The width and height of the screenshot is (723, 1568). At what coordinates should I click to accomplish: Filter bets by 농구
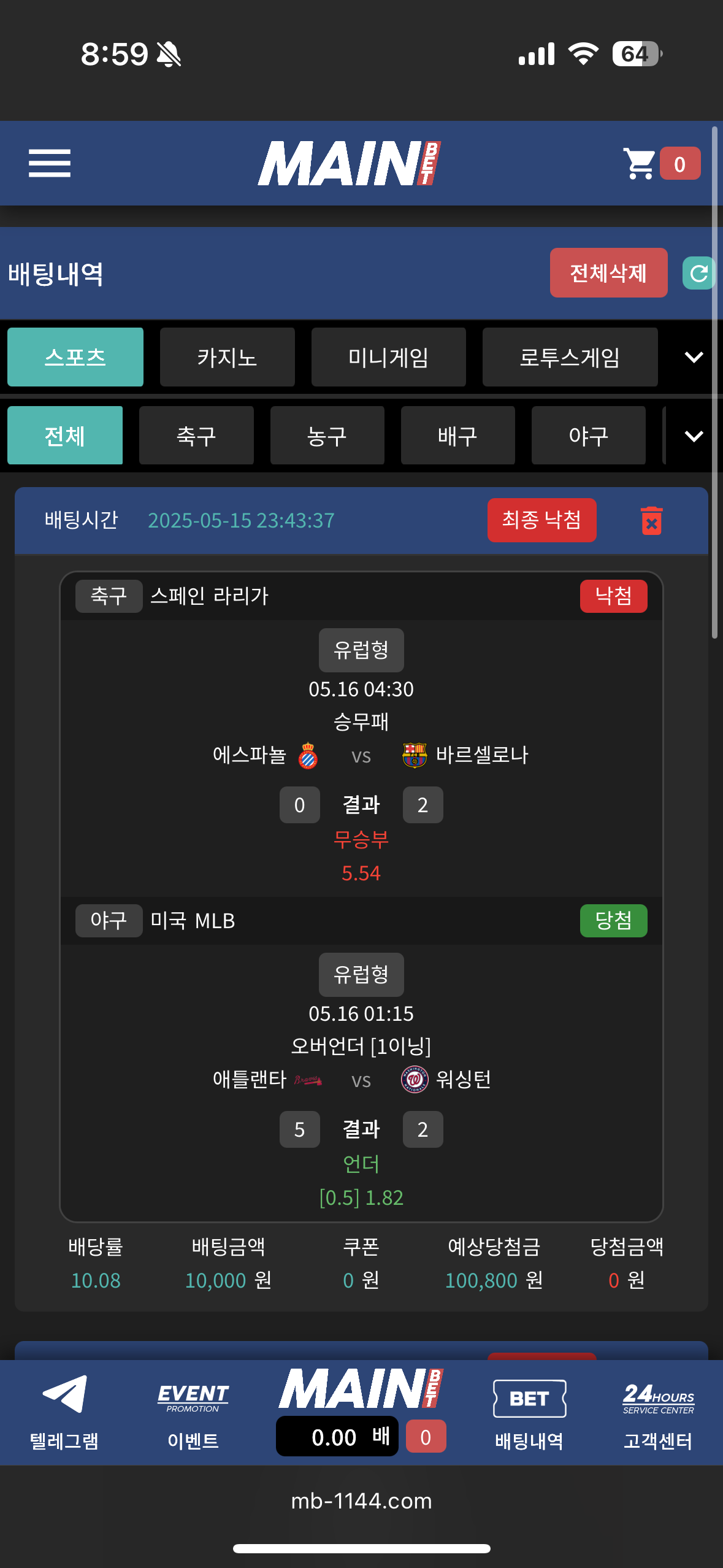(x=327, y=436)
